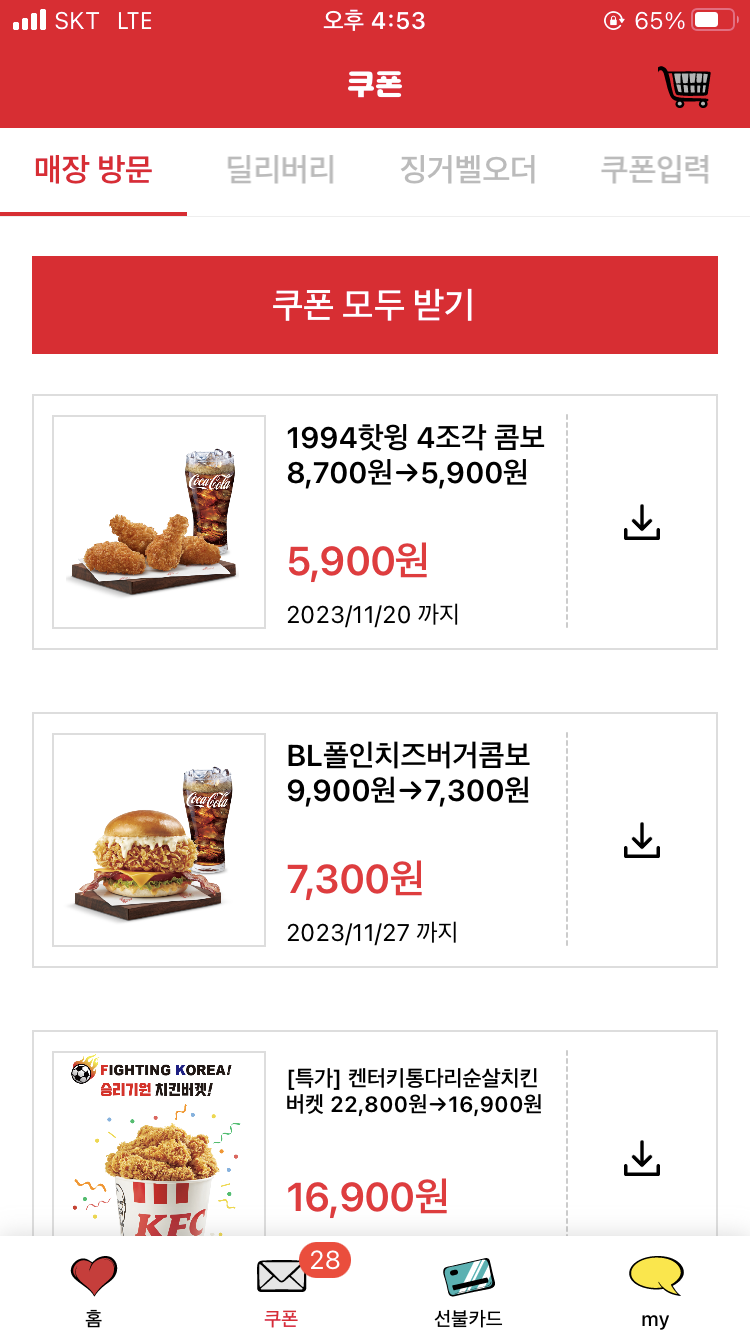
Task: Open the 켄터키통다리순살치킨 버켓 coupon image
Action: pos(159,1145)
